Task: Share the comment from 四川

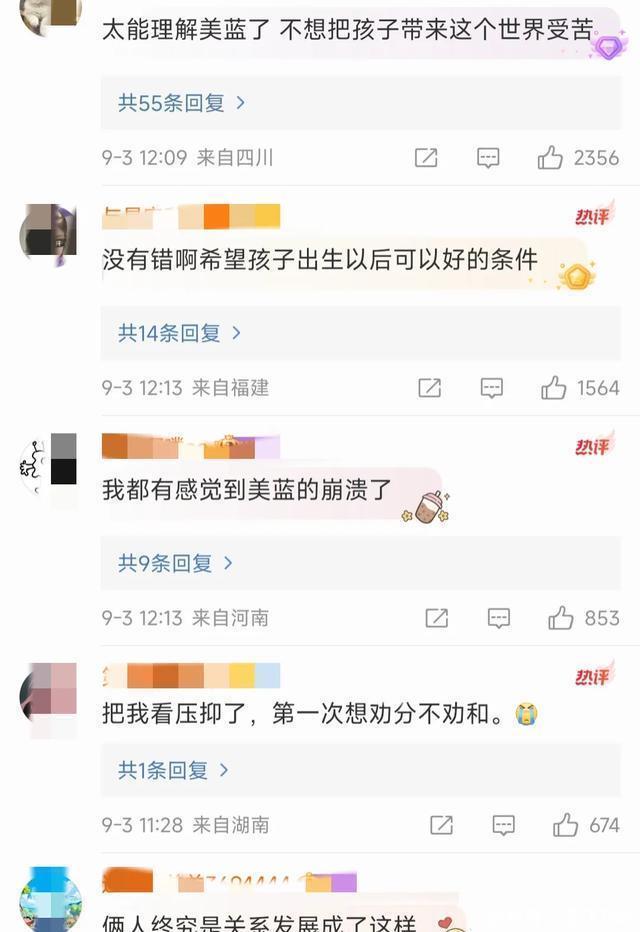Action: (x=426, y=158)
